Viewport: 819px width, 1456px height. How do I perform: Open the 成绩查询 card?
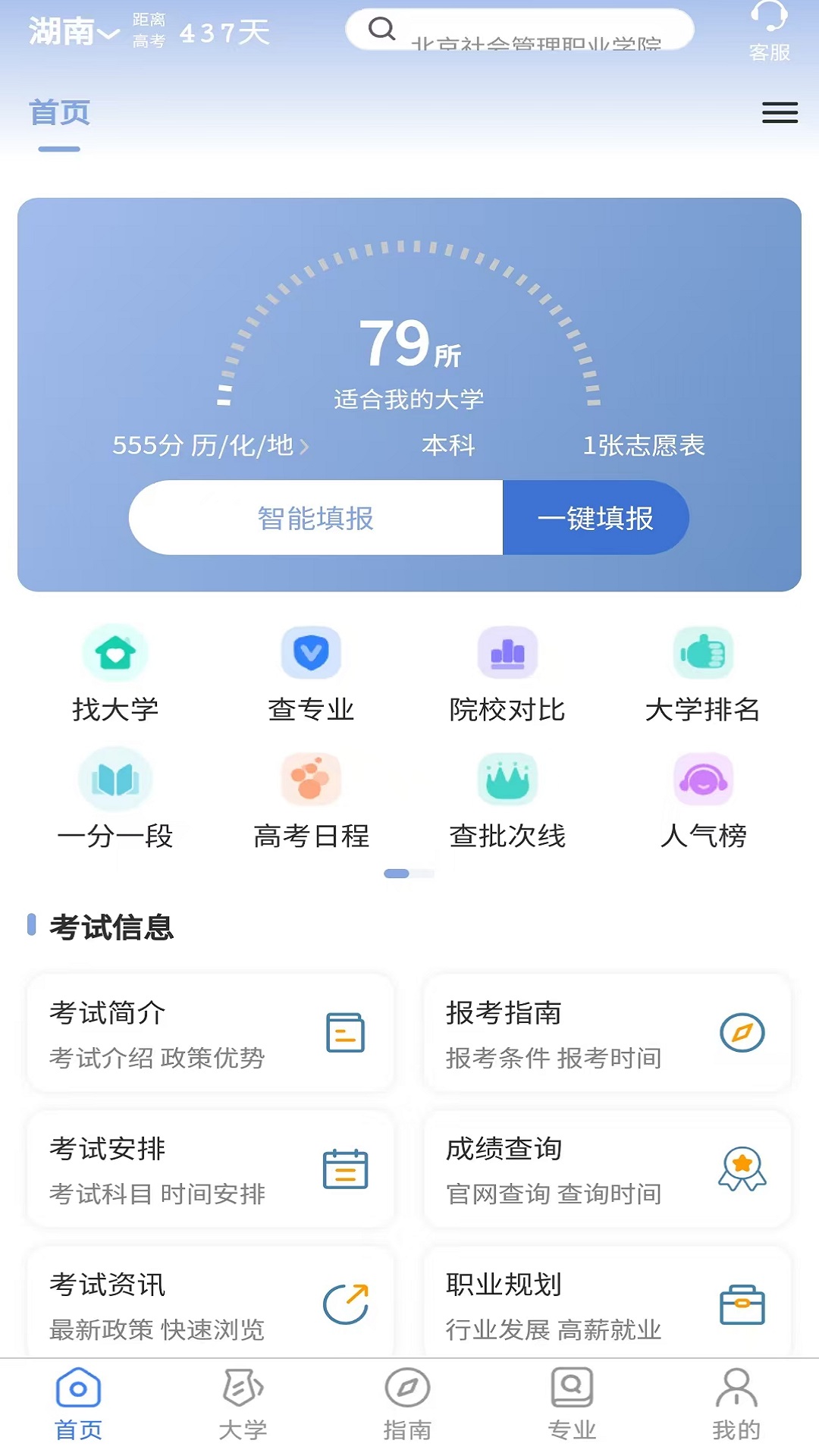click(607, 1169)
